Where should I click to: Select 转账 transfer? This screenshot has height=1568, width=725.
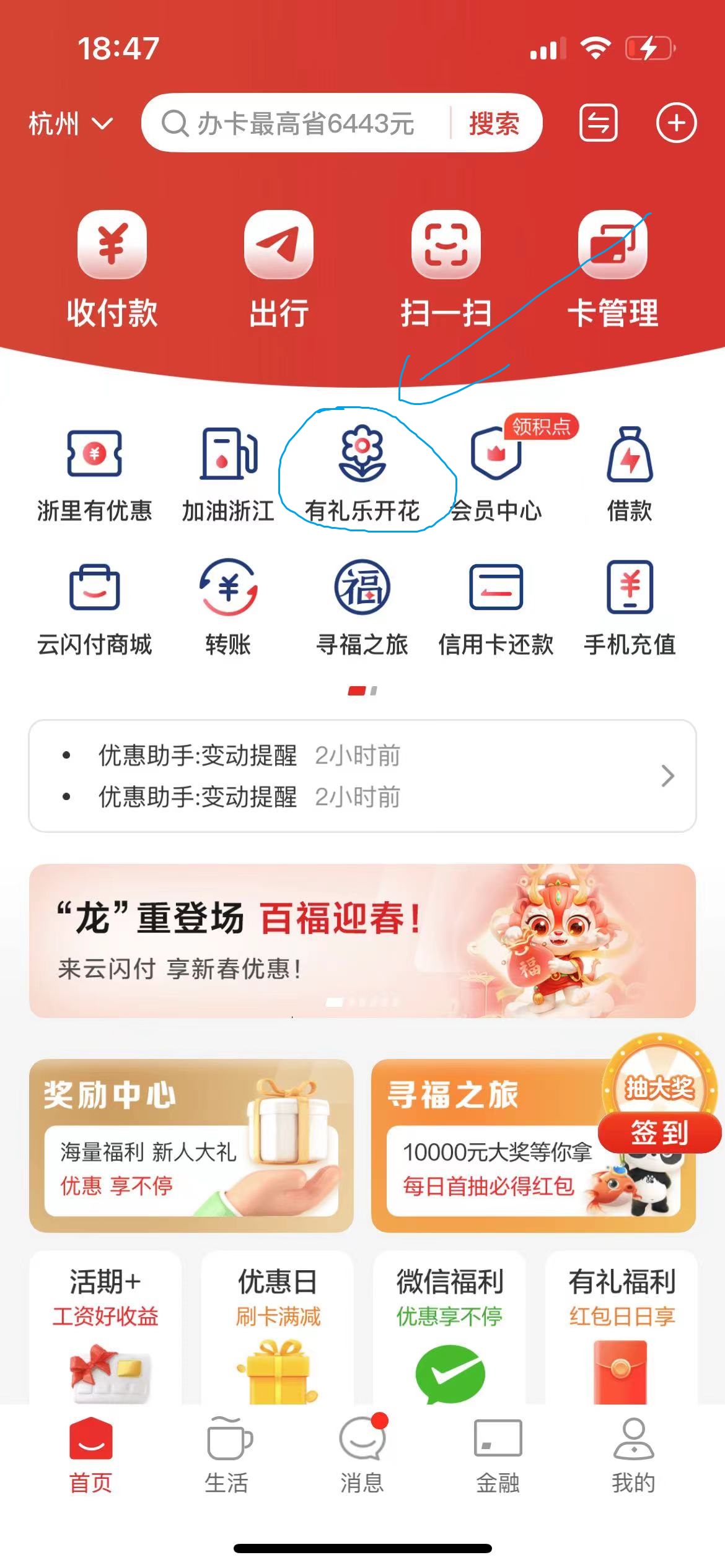point(228,607)
